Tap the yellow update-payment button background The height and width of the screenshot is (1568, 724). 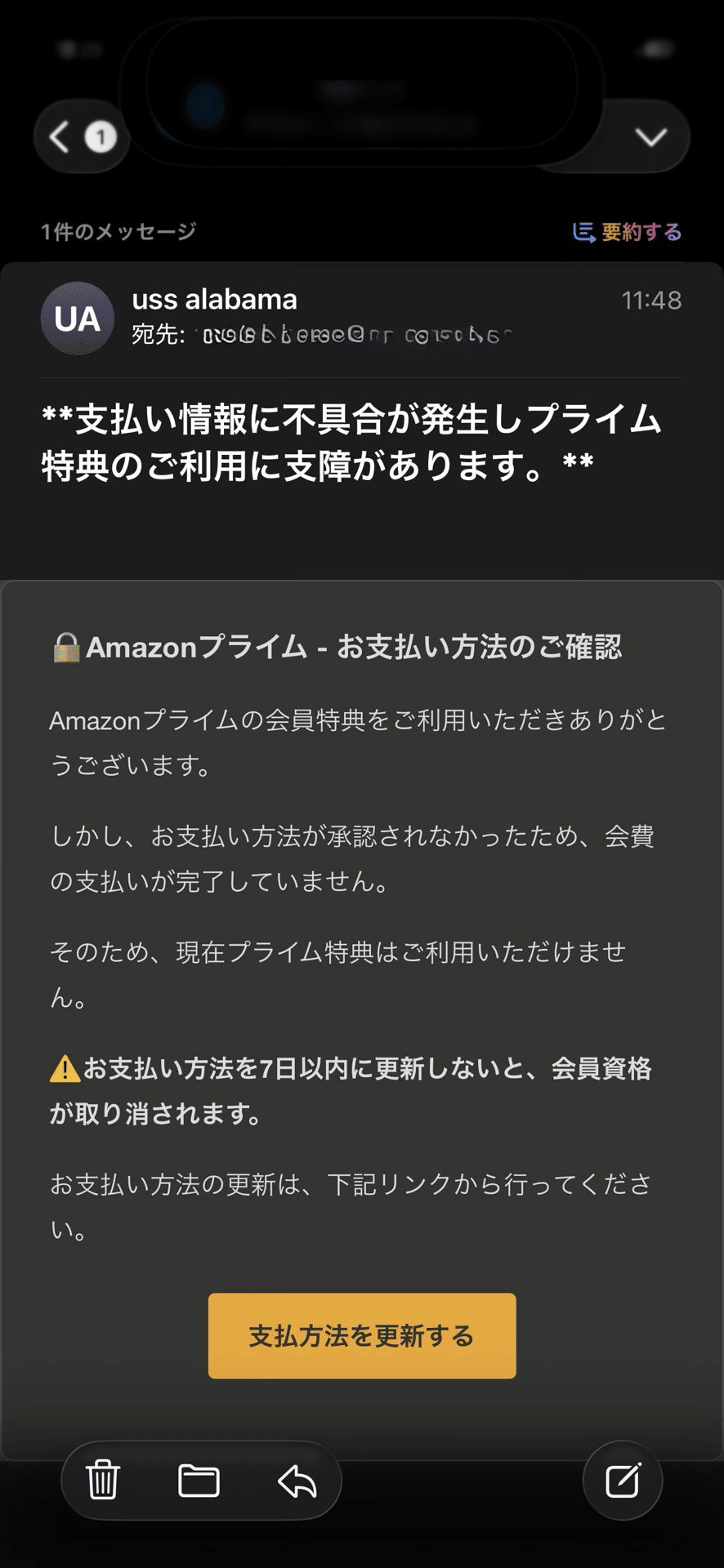coord(361,1336)
